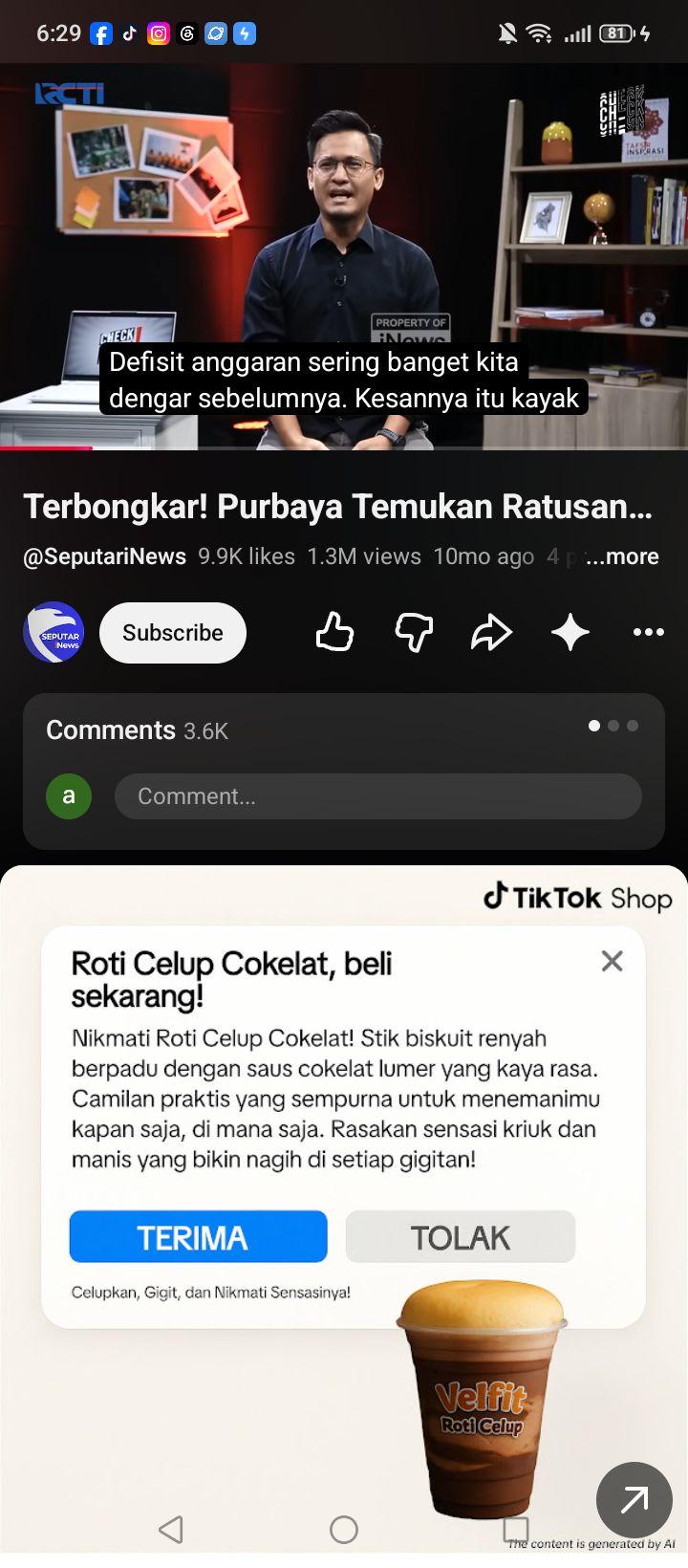Open the SeputariNews channel avatar
688x1568 pixels.
tap(54, 633)
